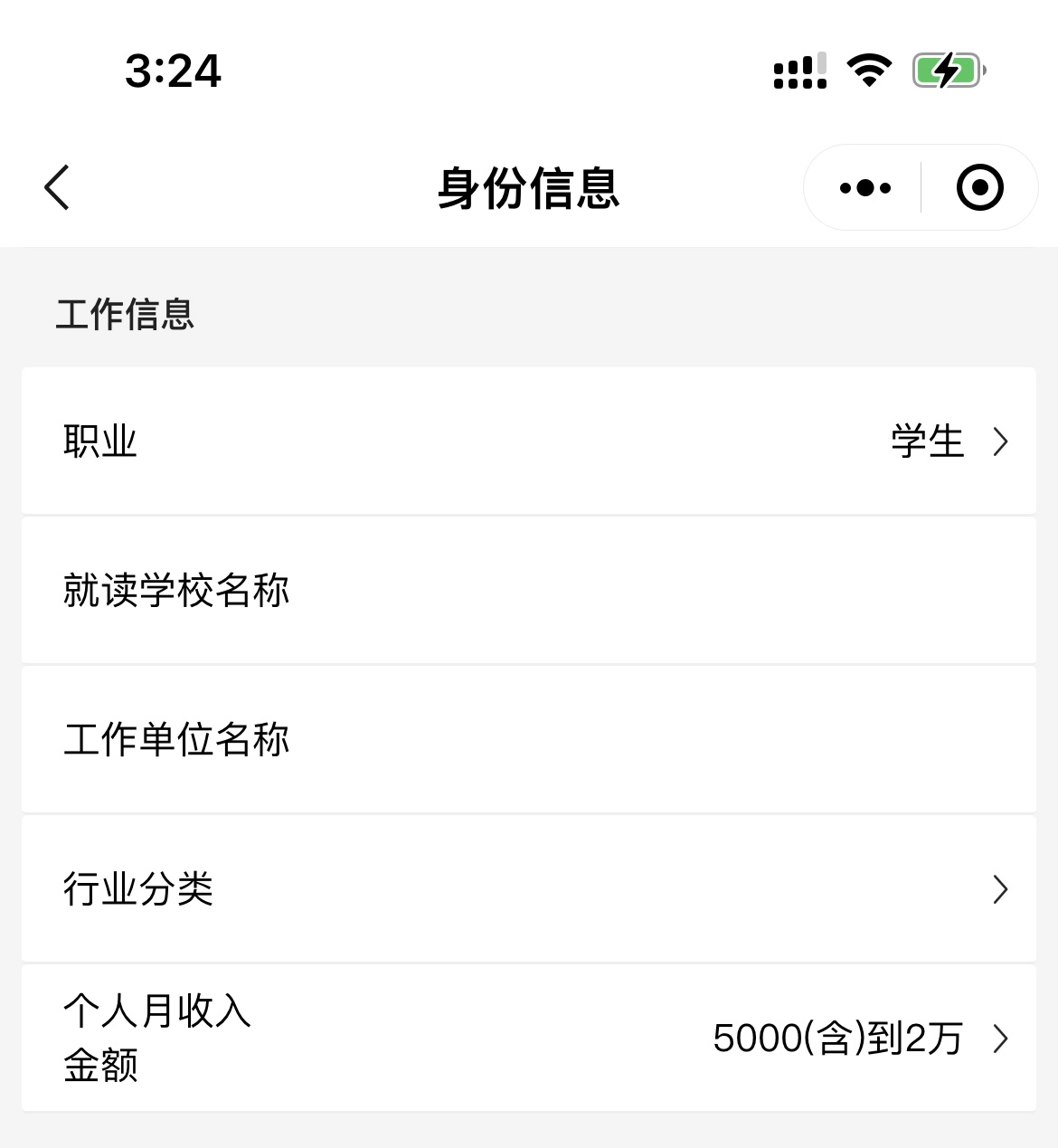Tap the 工作单位名称 input field
Viewport: 1058px width, 1148px height.
tap(529, 740)
